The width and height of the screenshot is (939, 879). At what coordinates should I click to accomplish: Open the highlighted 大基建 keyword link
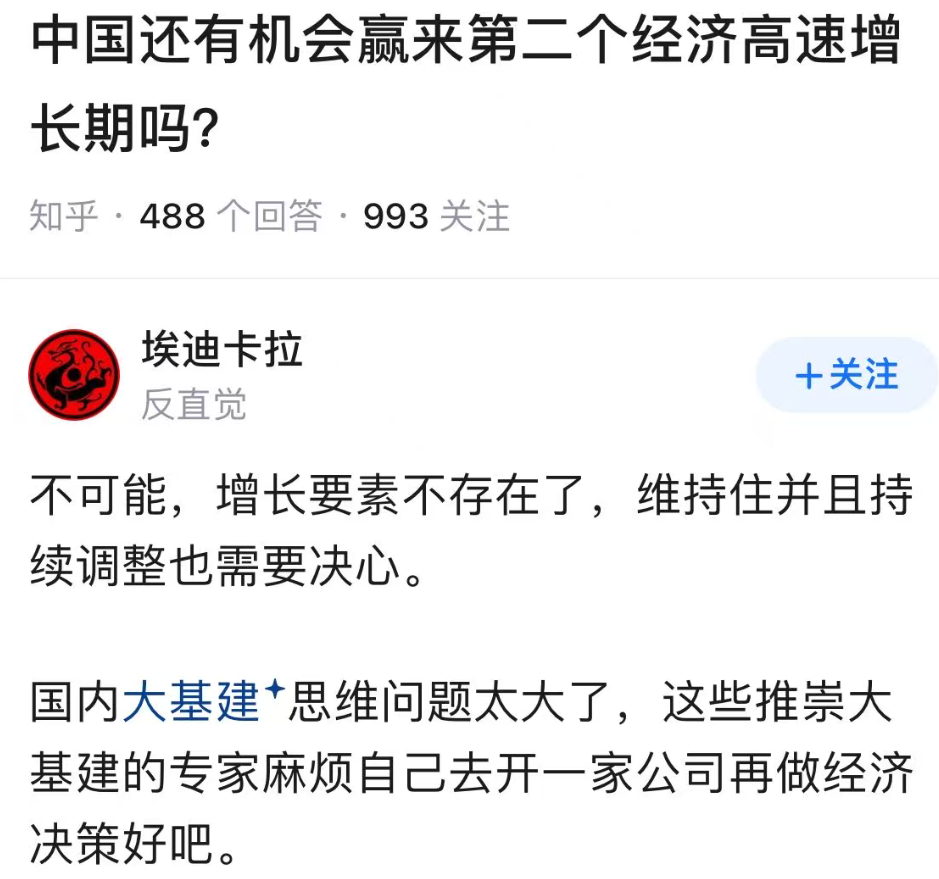pos(190,704)
